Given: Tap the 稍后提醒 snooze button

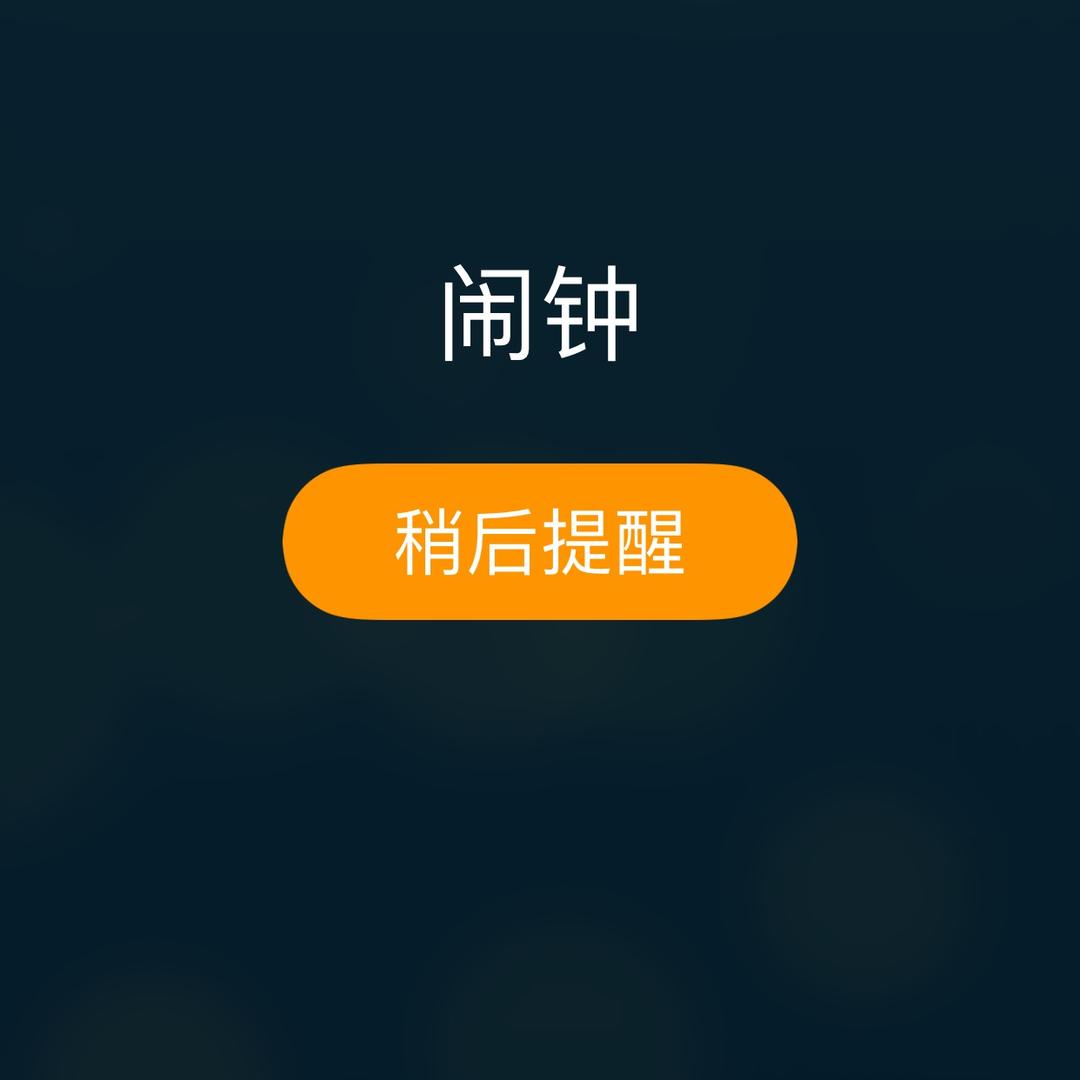Looking at the screenshot, I should (x=540, y=541).
